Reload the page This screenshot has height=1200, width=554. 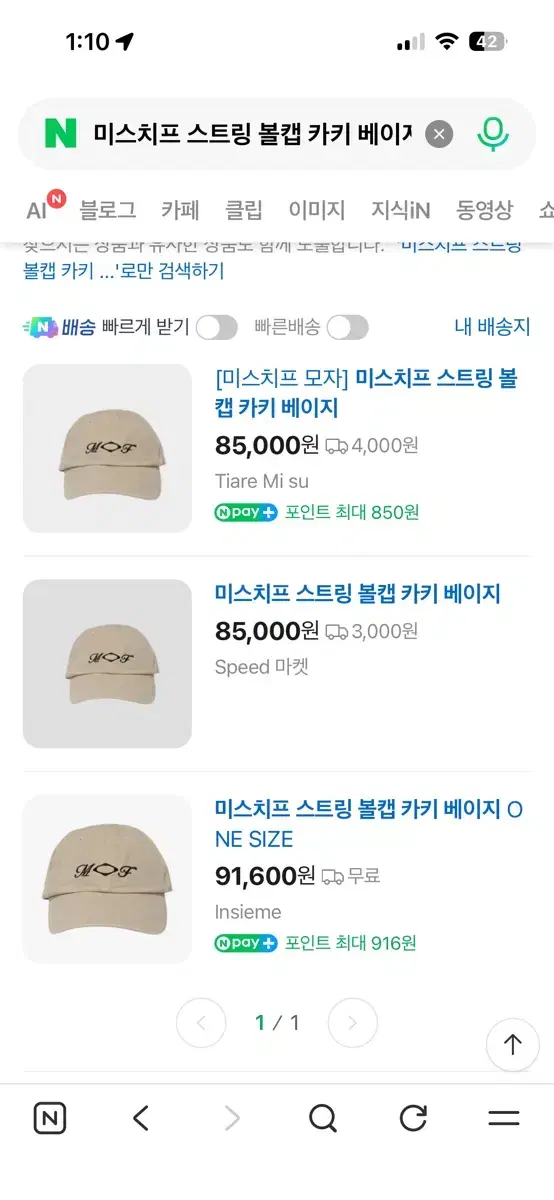[x=413, y=1118]
